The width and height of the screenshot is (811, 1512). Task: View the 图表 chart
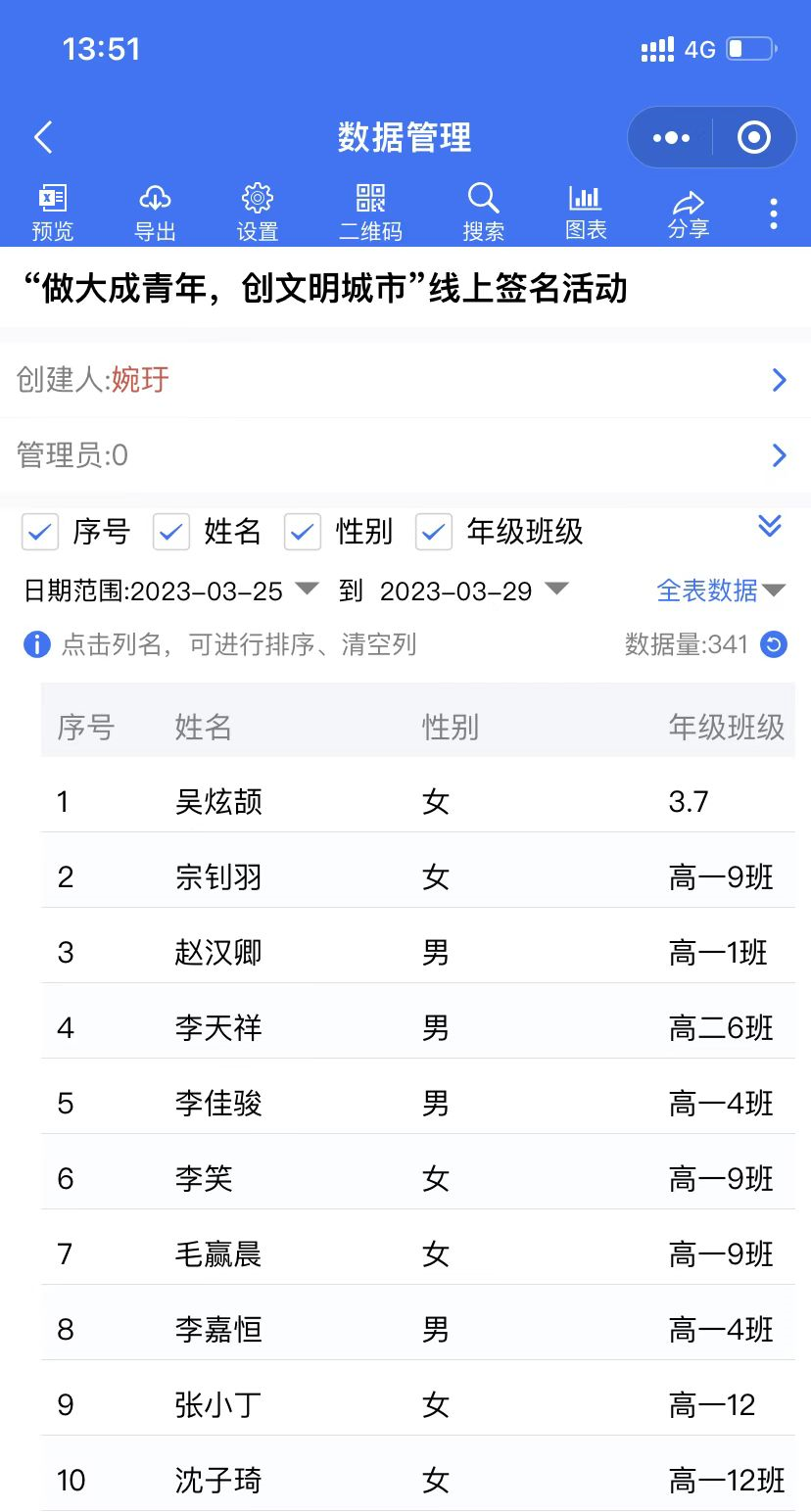tap(586, 213)
